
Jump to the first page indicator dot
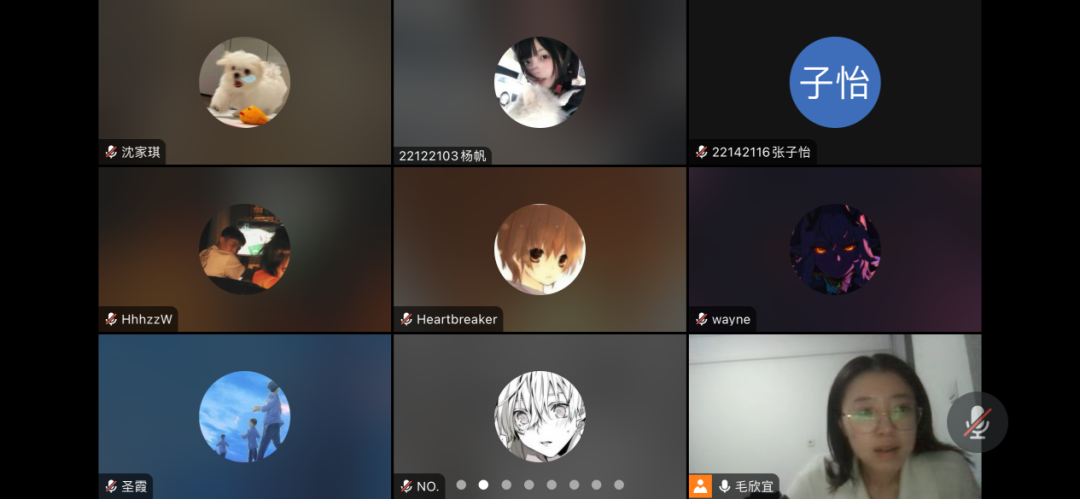pyautogui.click(x=461, y=485)
